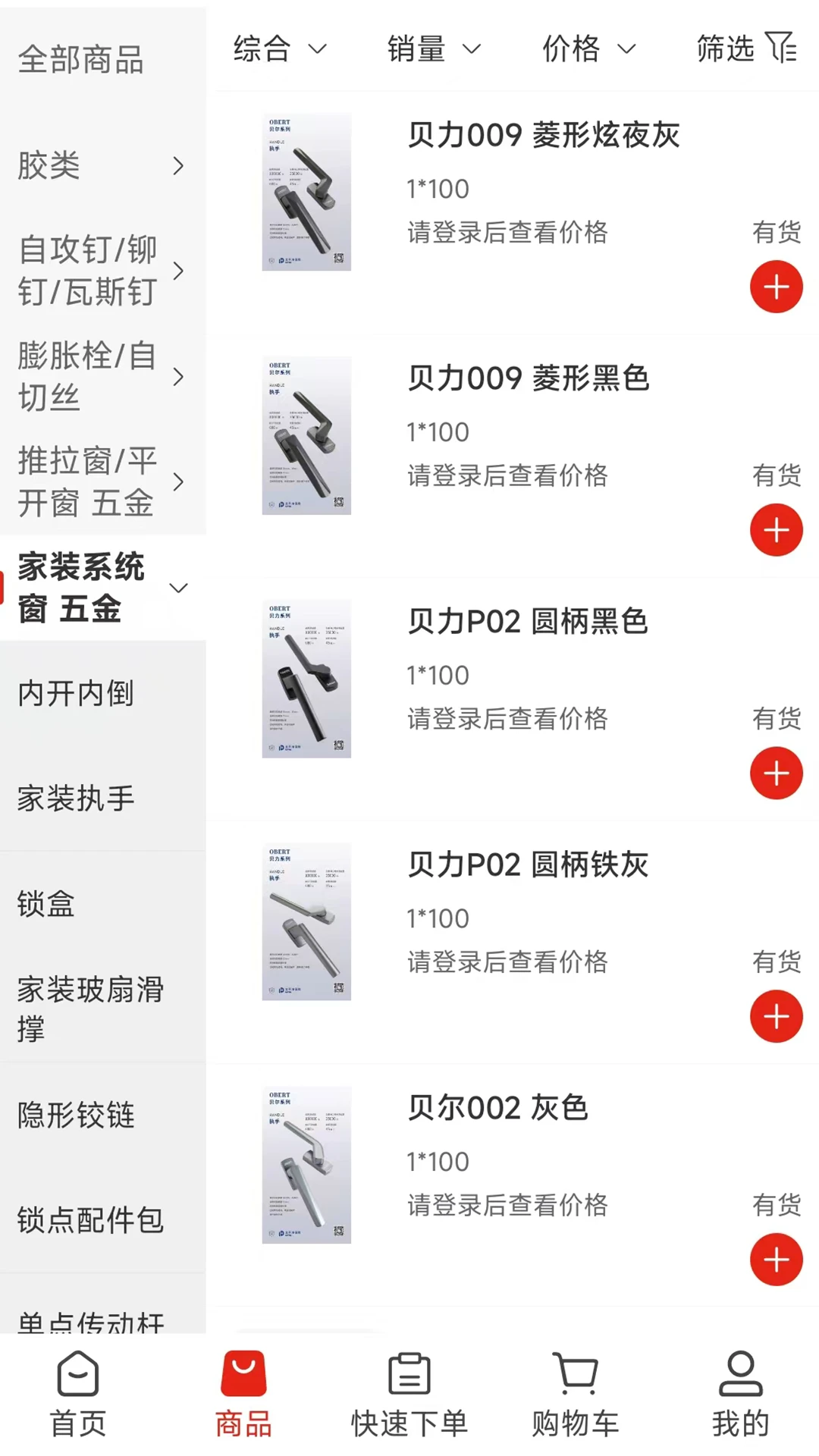
Task: Add 贝尔002 灰色 to cart
Action: [x=776, y=1260]
